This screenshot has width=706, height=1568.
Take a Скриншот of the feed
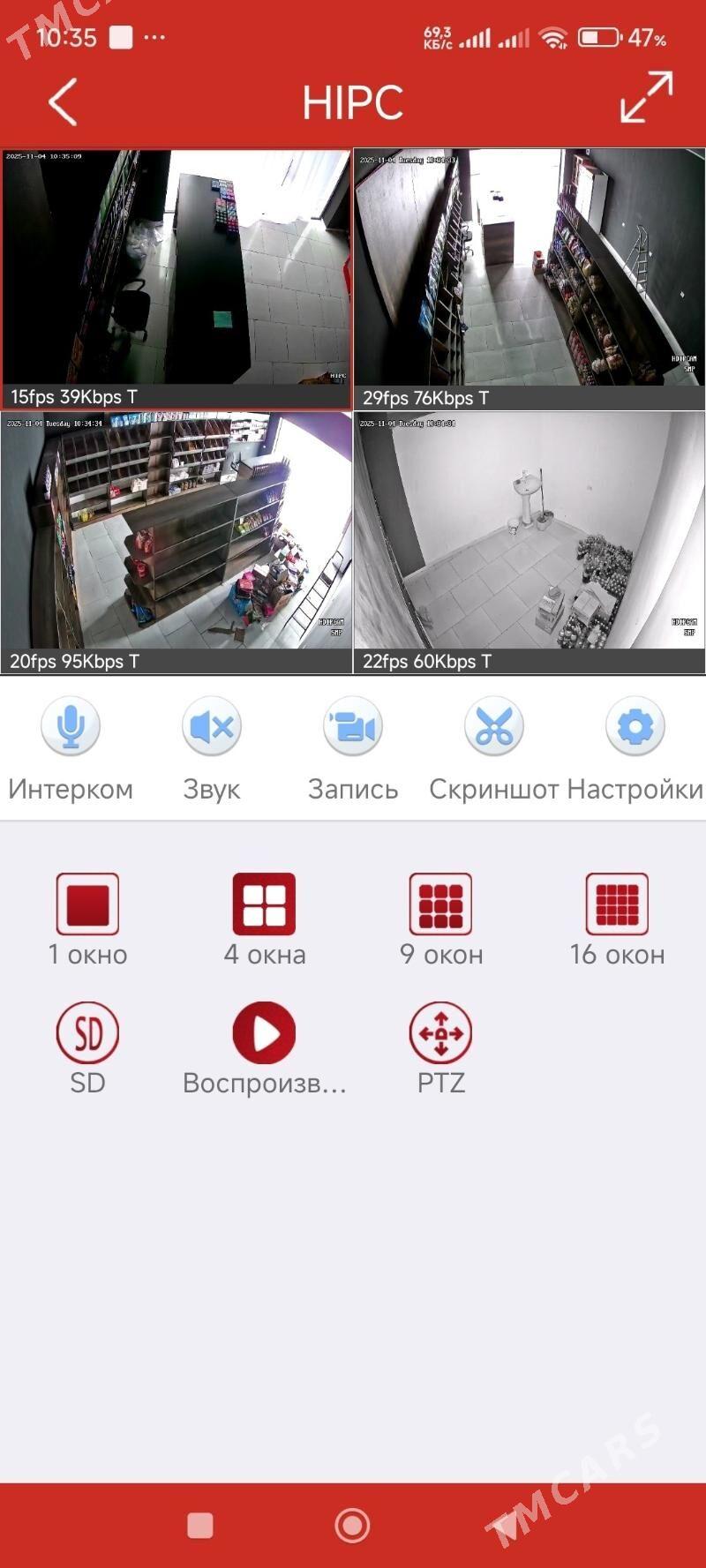point(494,726)
